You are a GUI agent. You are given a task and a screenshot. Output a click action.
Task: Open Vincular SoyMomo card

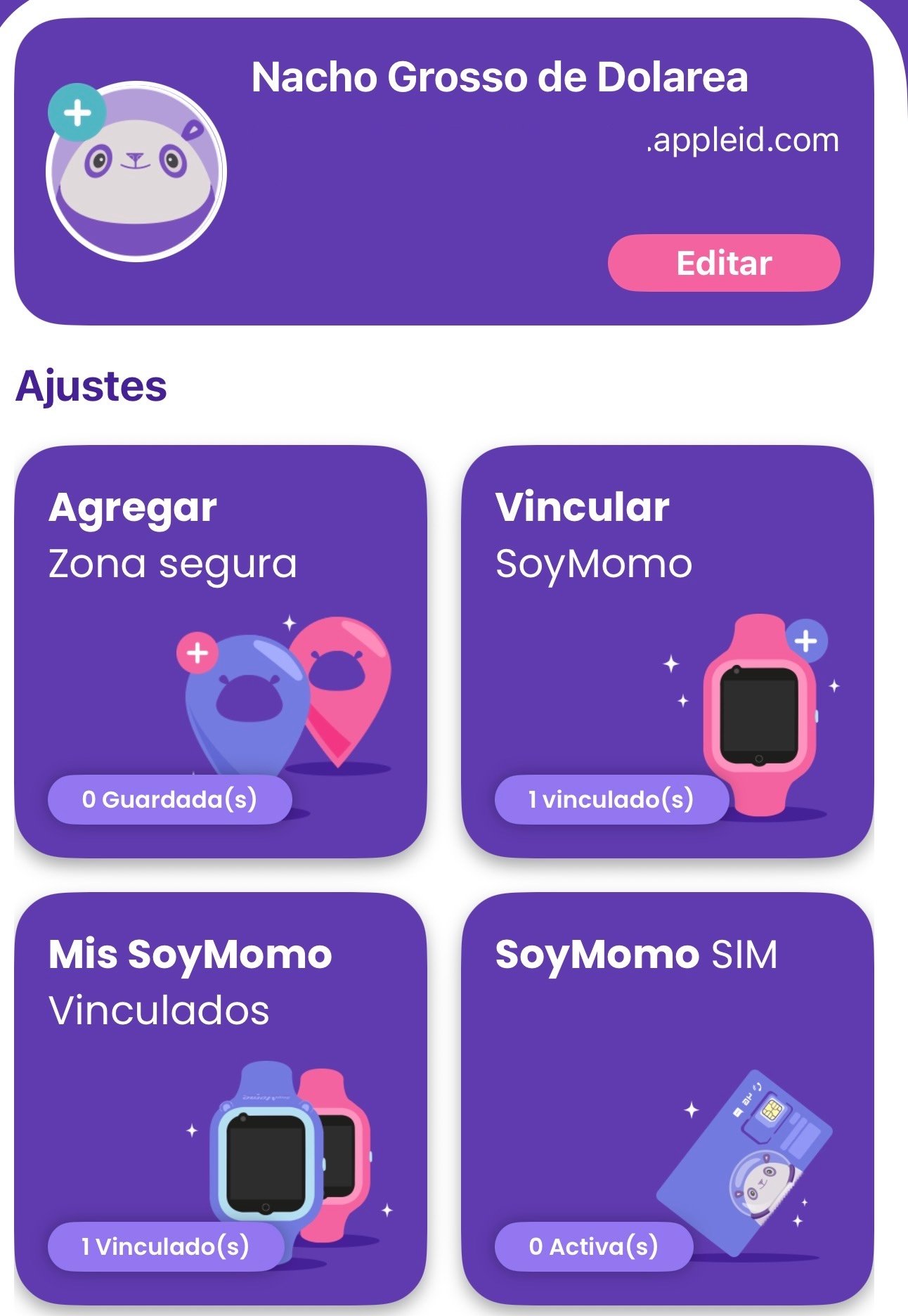pos(667,651)
